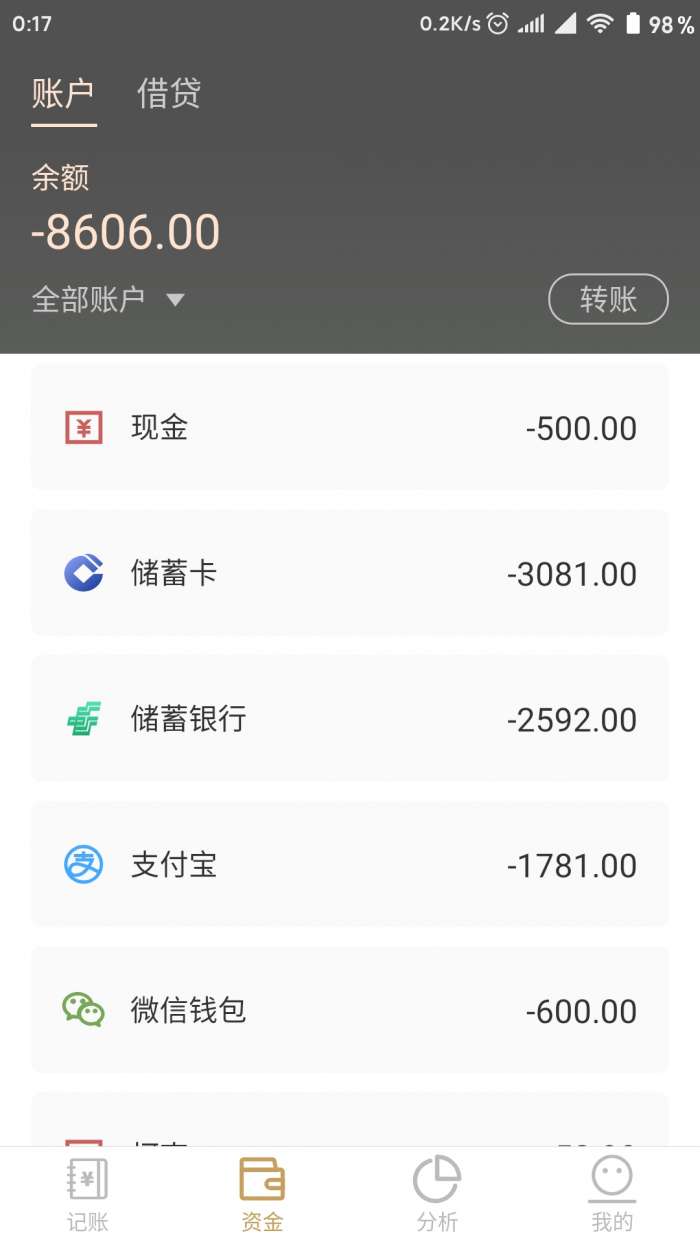The width and height of the screenshot is (700, 1244).
Task: View the 支付宝 account details
Action: point(350,865)
